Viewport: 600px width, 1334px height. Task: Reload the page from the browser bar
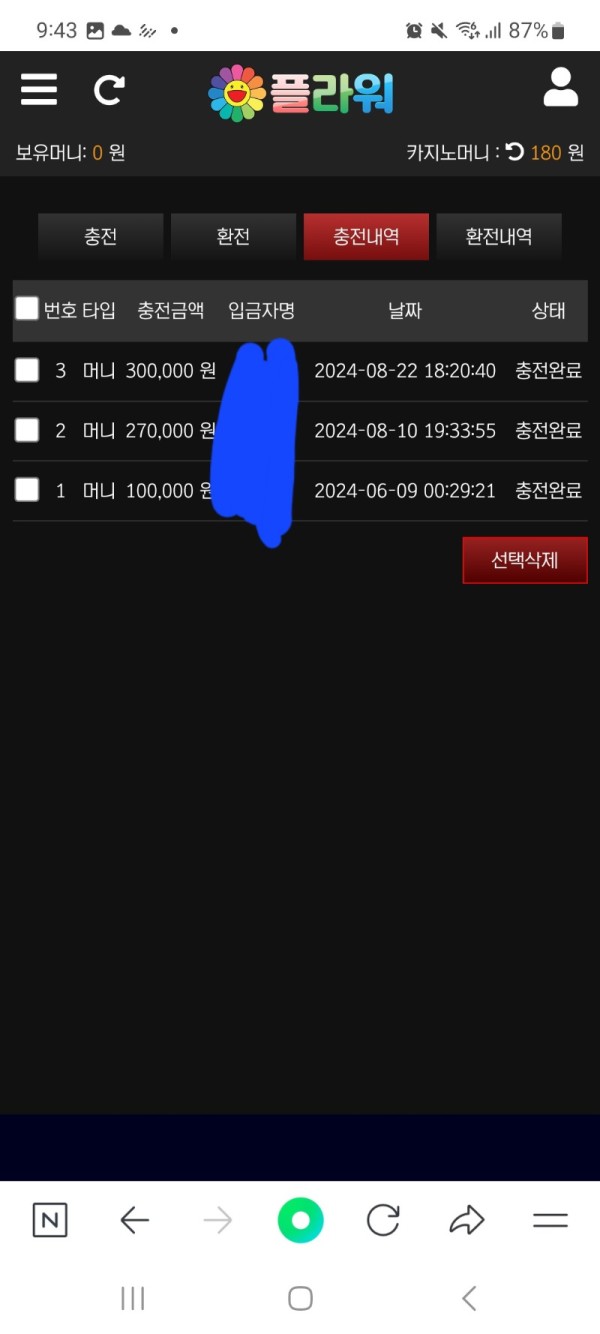click(383, 1220)
